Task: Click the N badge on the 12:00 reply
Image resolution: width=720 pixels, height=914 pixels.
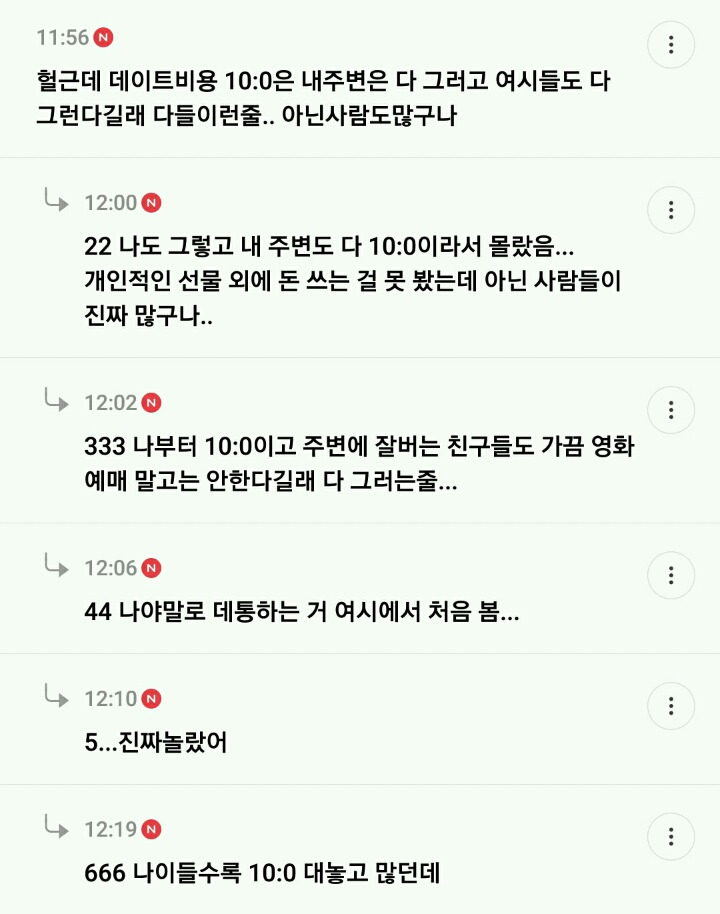Action: coord(152,202)
